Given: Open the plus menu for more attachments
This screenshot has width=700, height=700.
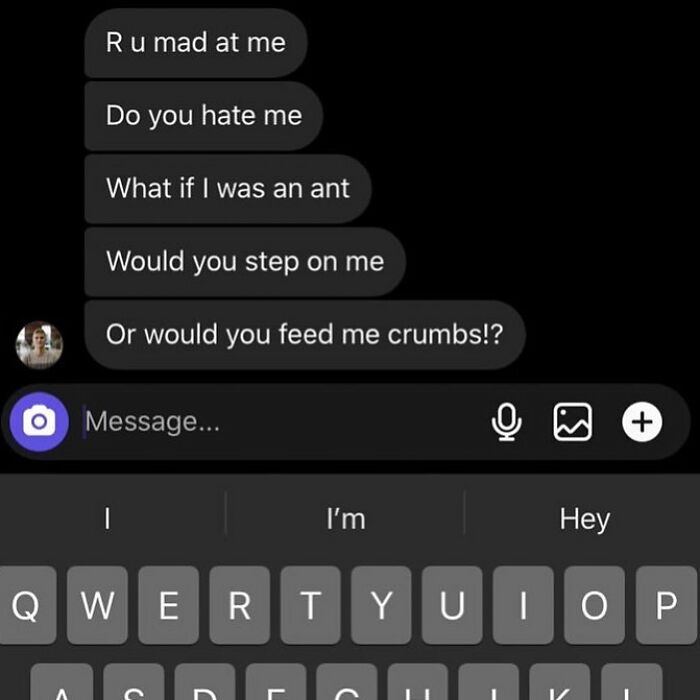Looking at the screenshot, I should point(642,422).
